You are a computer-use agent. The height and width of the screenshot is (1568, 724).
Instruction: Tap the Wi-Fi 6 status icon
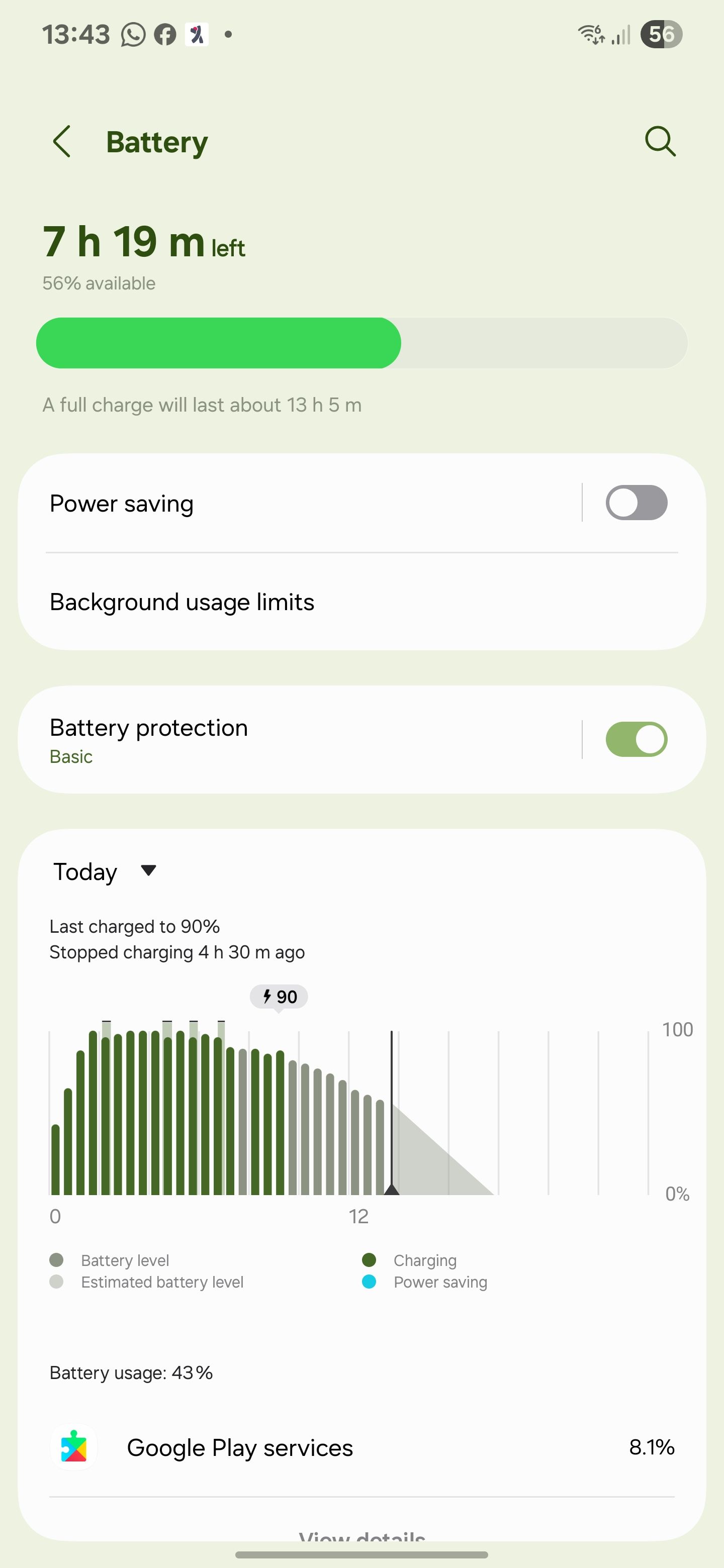[592, 35]
